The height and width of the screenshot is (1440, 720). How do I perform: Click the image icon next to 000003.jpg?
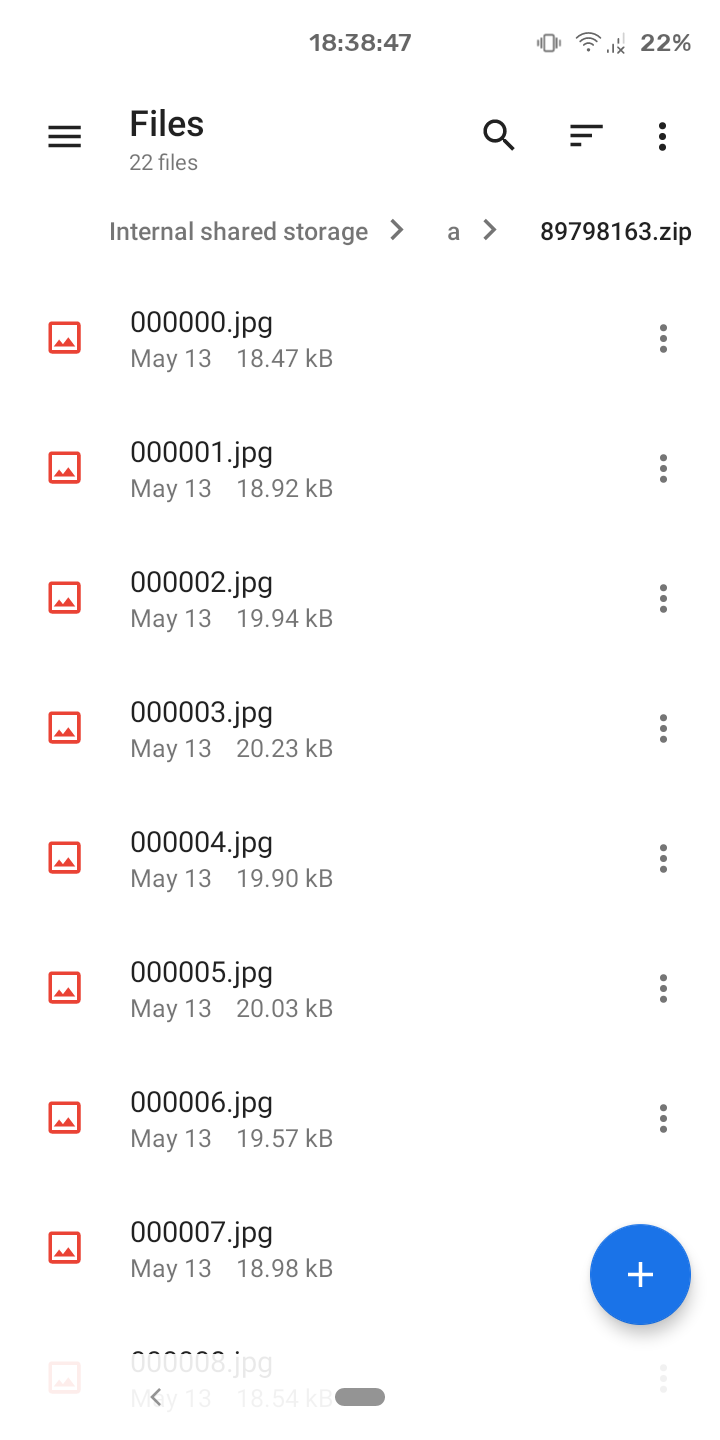(64, 727)
